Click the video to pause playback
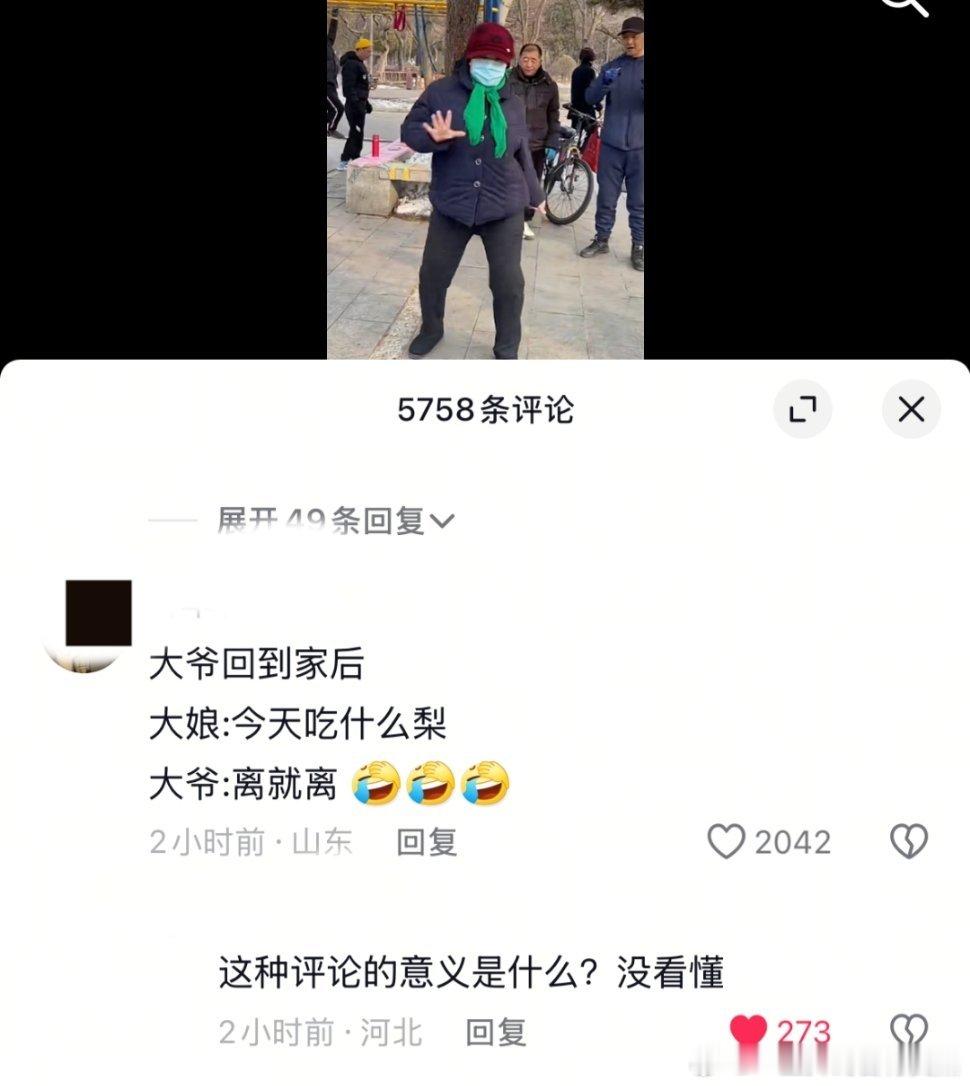970x1086 pixels. pos(485,180)
